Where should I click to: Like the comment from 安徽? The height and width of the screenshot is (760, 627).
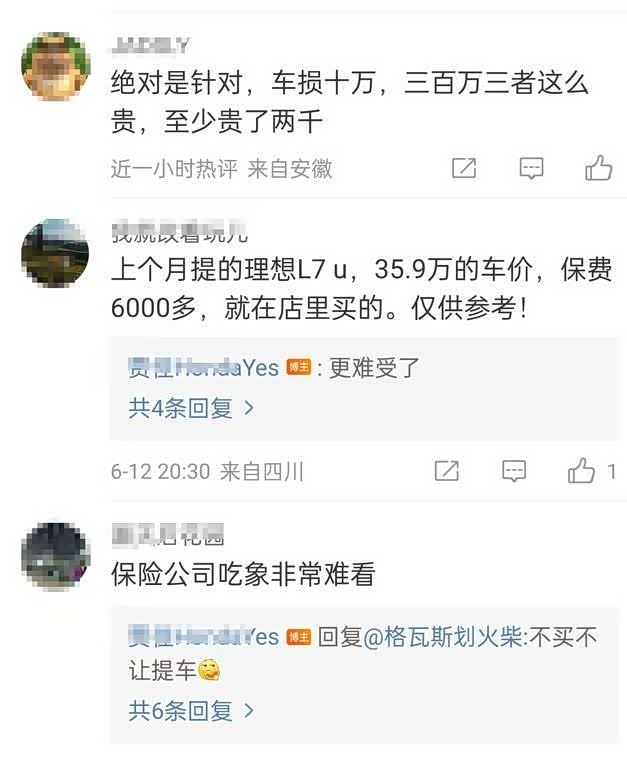coord(598,168)
